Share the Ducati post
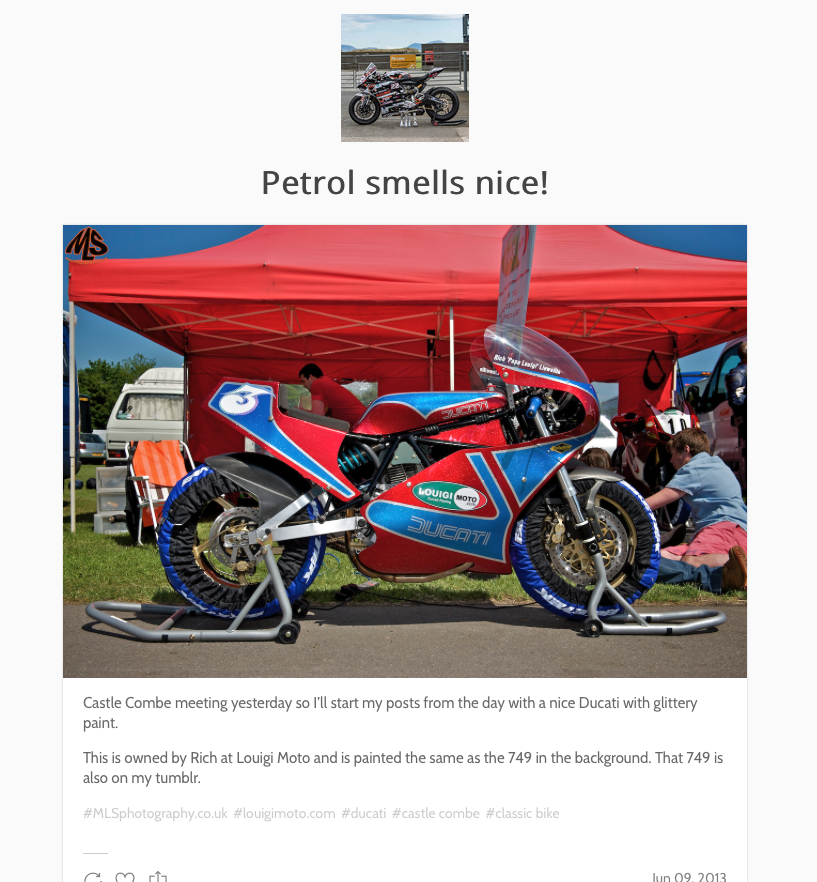The width and height of the screenshot is (817, 882). click(158, 878)
